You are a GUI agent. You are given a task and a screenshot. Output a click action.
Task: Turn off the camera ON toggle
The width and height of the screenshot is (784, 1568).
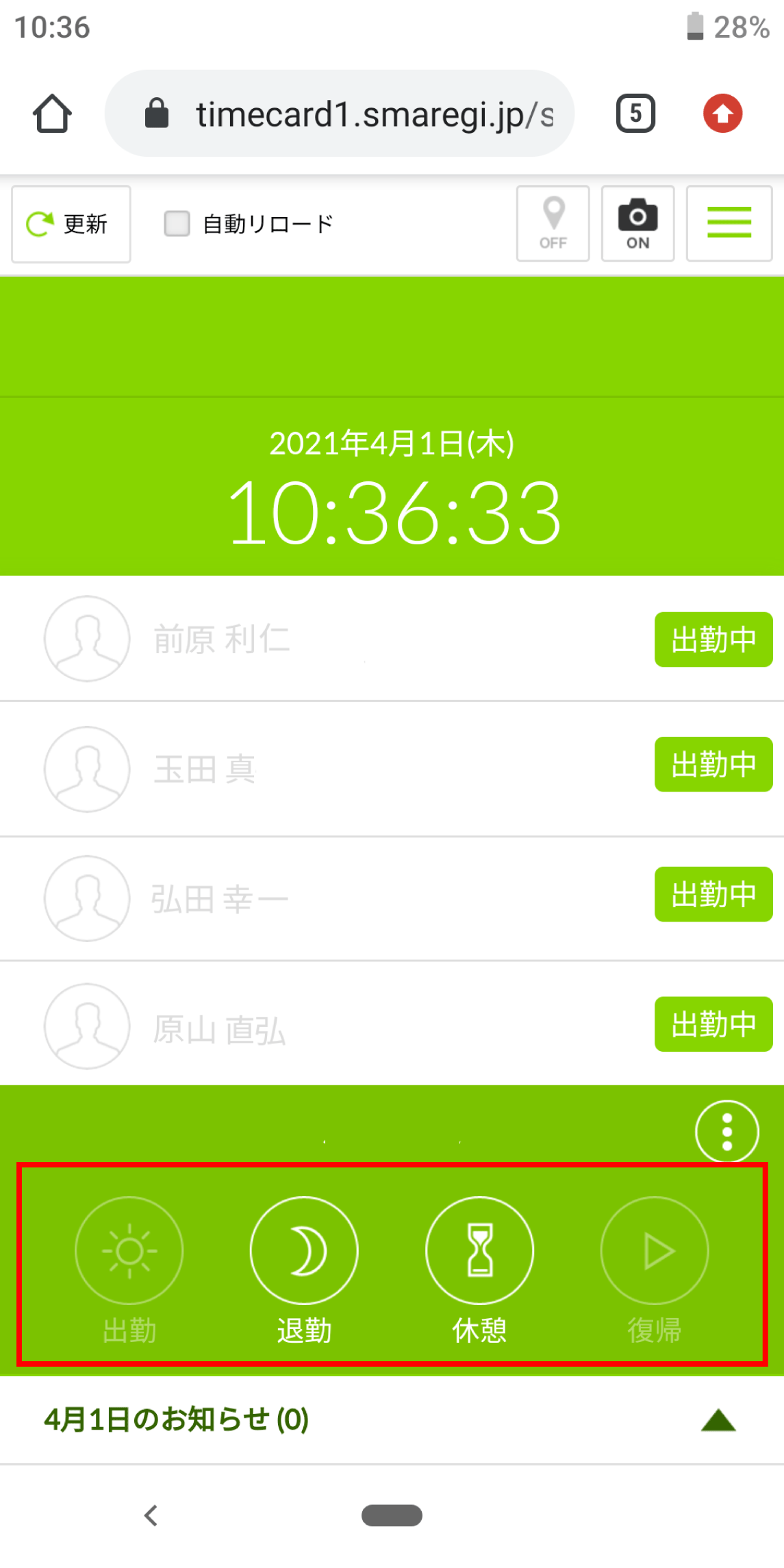(637, 224)
